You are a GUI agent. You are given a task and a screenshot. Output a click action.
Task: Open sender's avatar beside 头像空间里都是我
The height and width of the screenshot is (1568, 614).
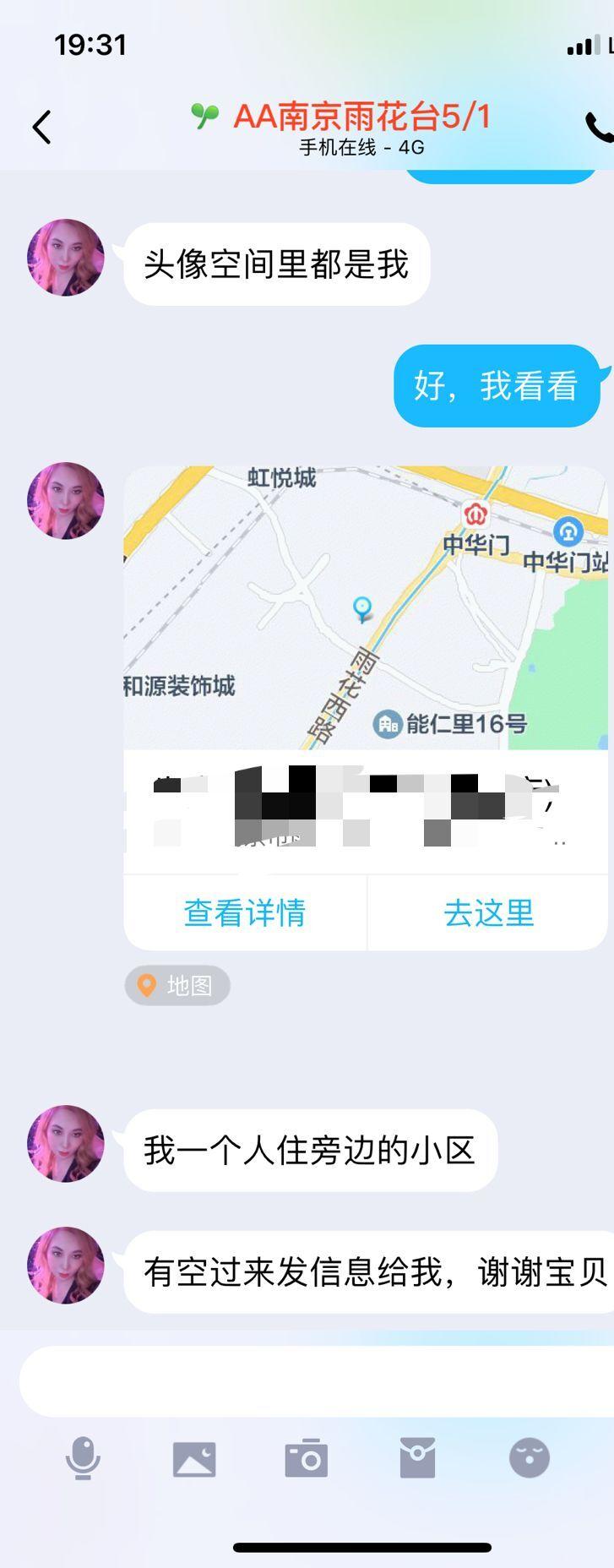[x=66, y=258]
